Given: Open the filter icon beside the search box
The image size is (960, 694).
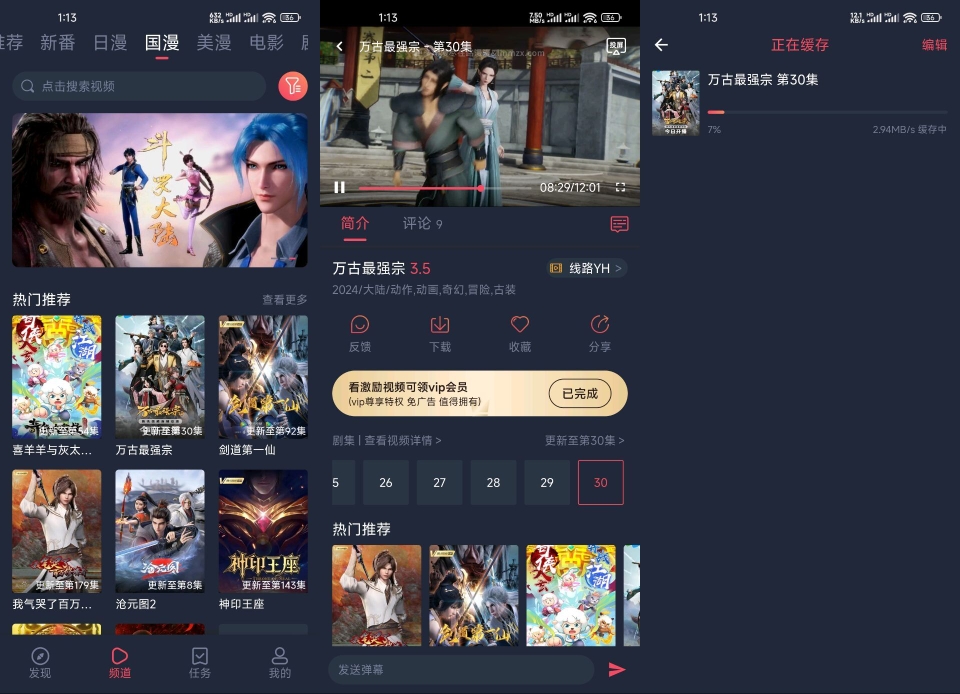Looking at the screenshot, I should click(292, 87).
